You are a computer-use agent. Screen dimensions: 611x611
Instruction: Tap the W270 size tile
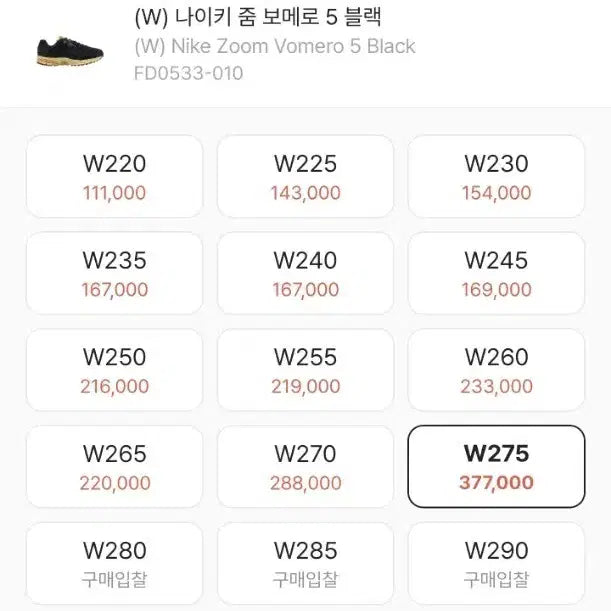click(x=305, y=467)
